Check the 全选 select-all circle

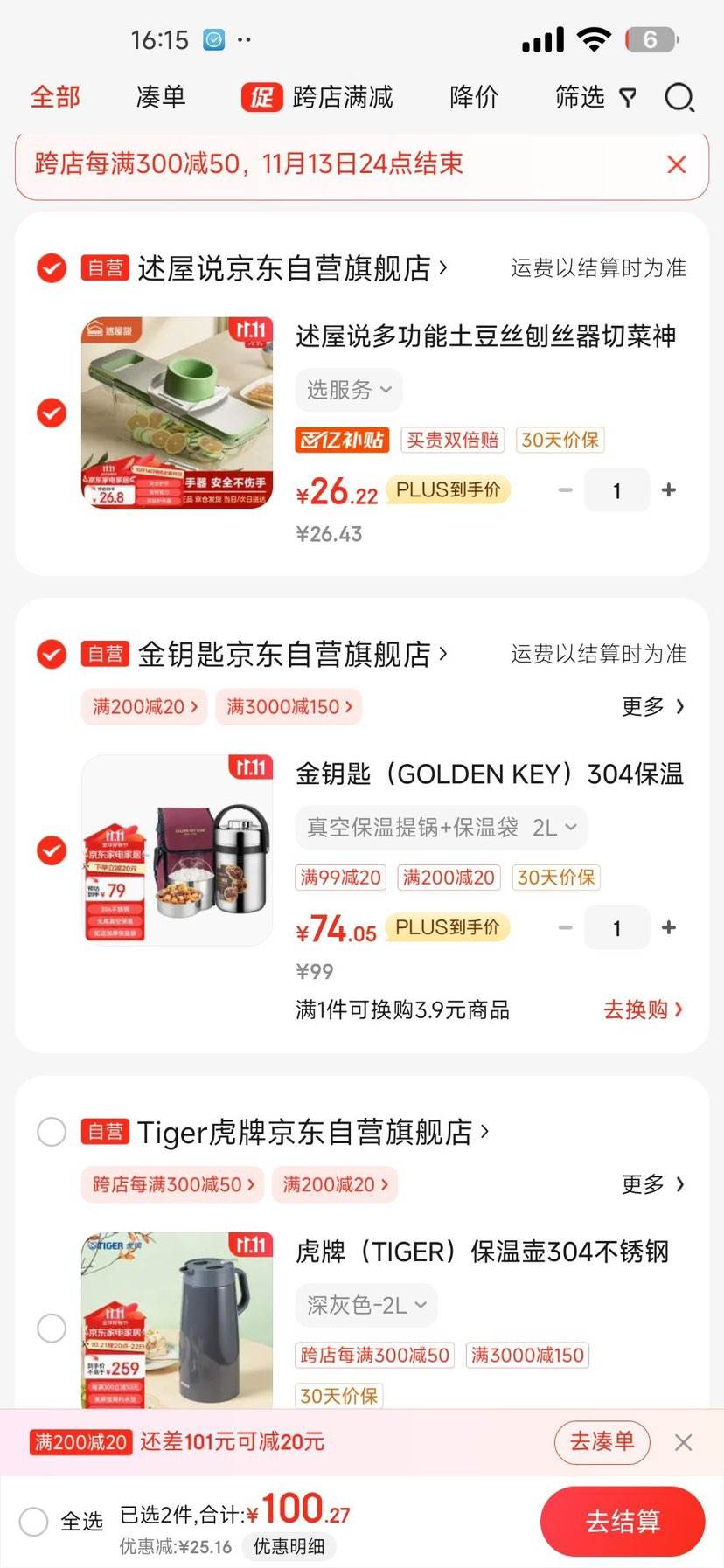click(x=34, y=1521)
